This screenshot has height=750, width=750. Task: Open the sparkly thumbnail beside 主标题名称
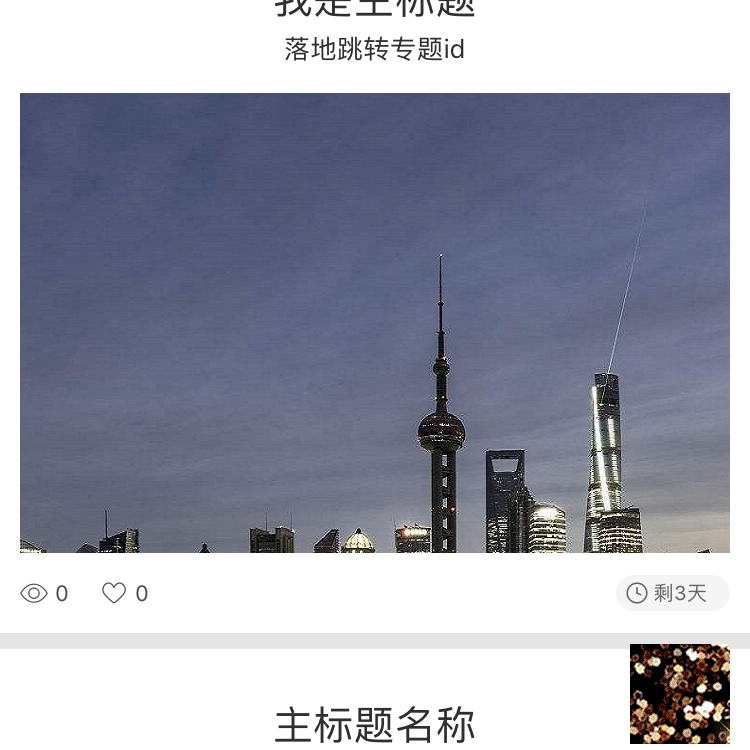click(679, 694)
